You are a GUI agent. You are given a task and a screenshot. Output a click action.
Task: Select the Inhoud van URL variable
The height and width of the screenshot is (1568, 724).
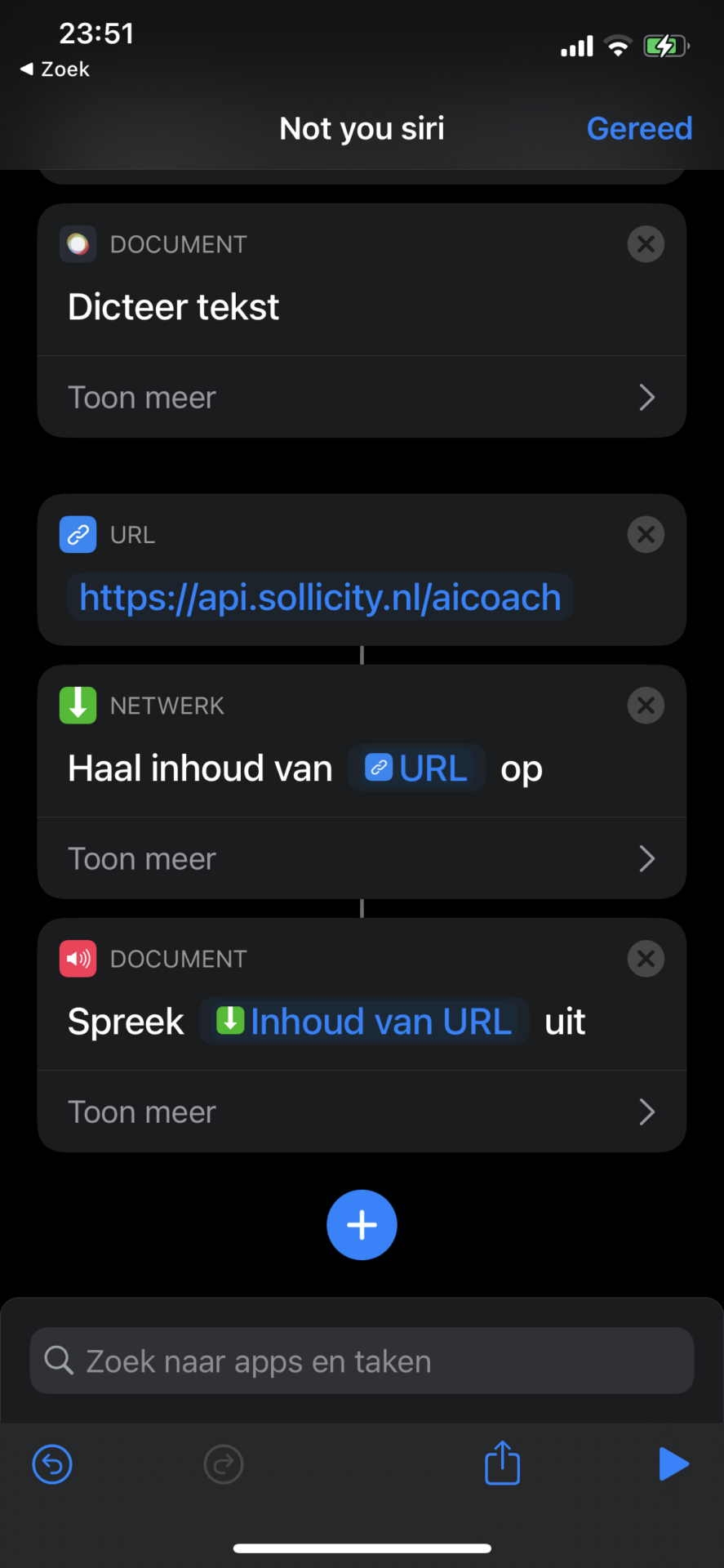click(365, 1022)
